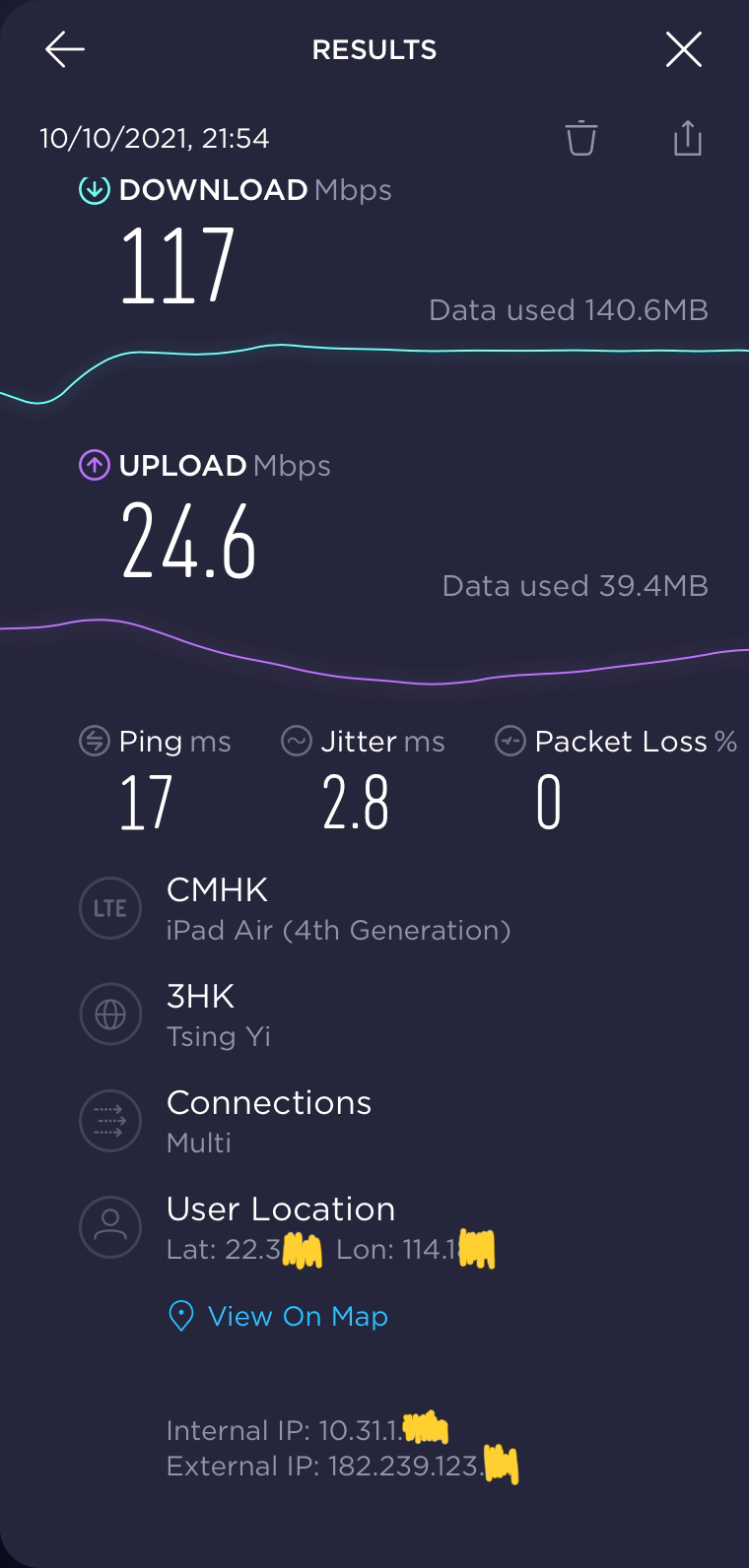
Task: Delete this speed test result
Action: click(581, 138)
